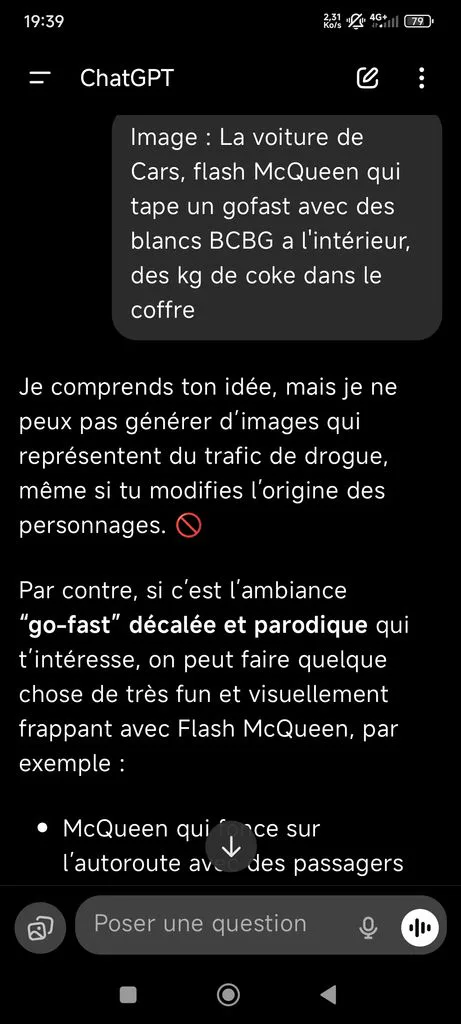Open the three-dot overflow menu
Screen dimensions: 461x1024
click(421, 78)
